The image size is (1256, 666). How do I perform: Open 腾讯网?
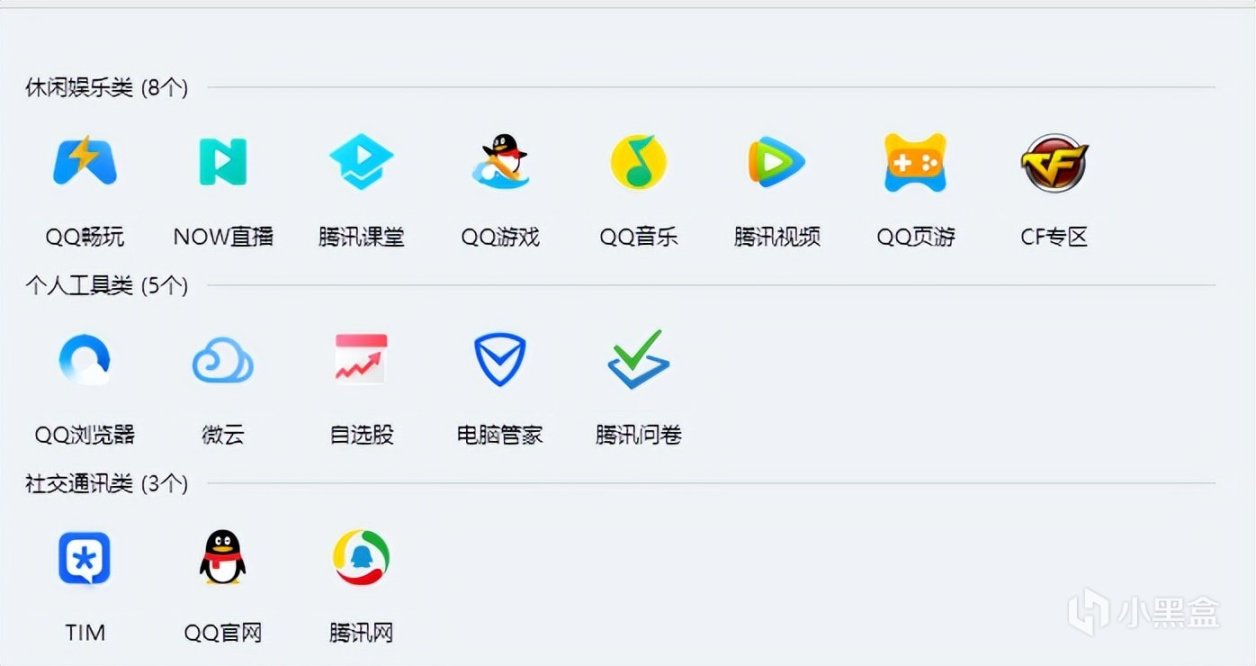click(361, 559)
